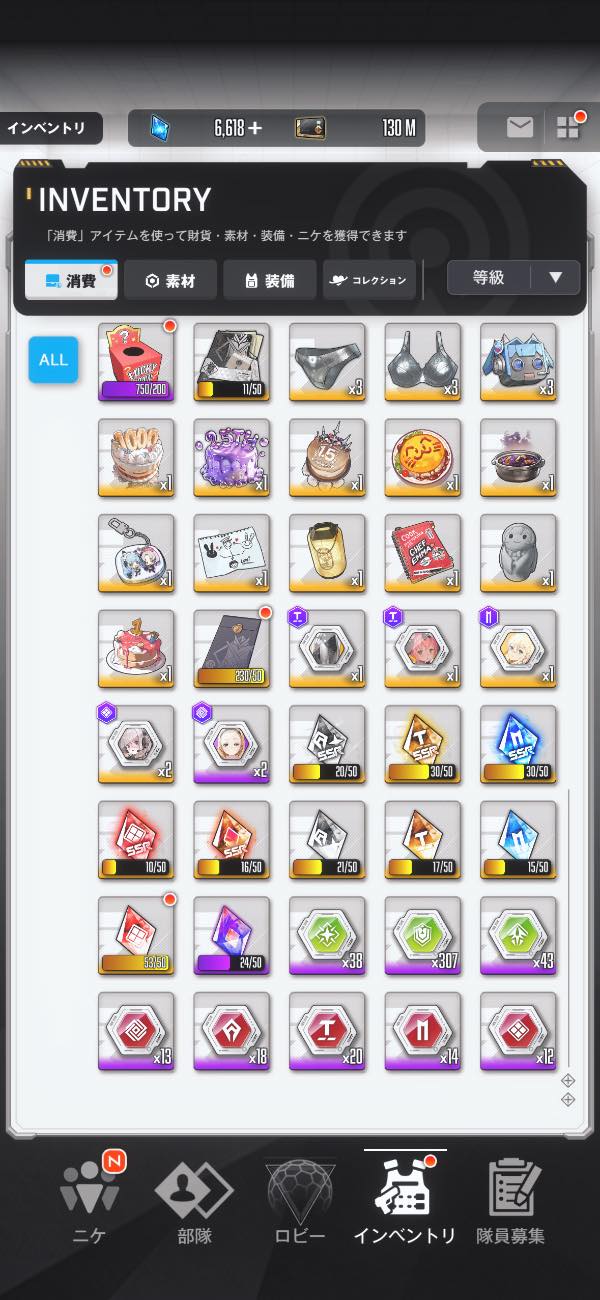600x1300 pixels.
Task: Select the 消費 tab
Action: point(71,281)
